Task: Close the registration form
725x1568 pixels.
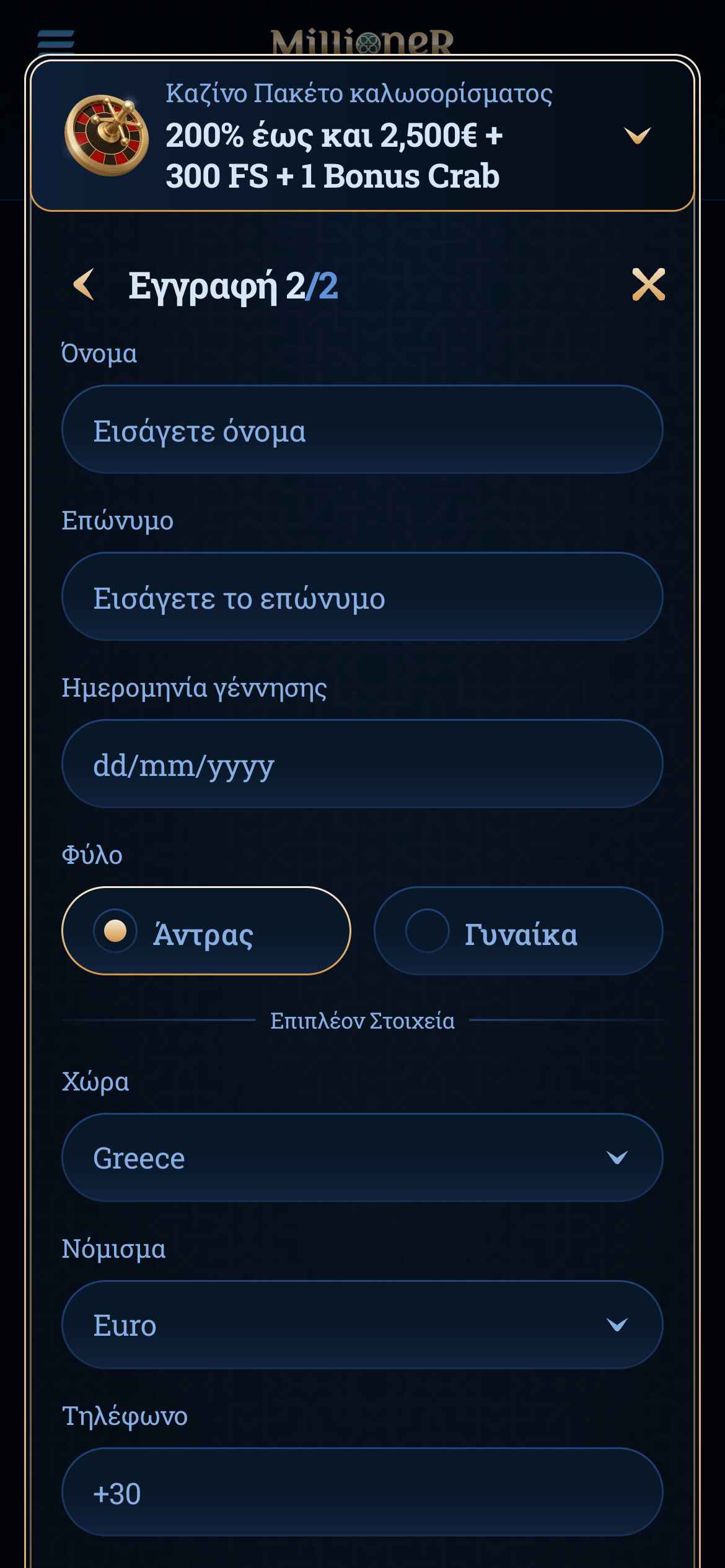Action: click(648, 285)
